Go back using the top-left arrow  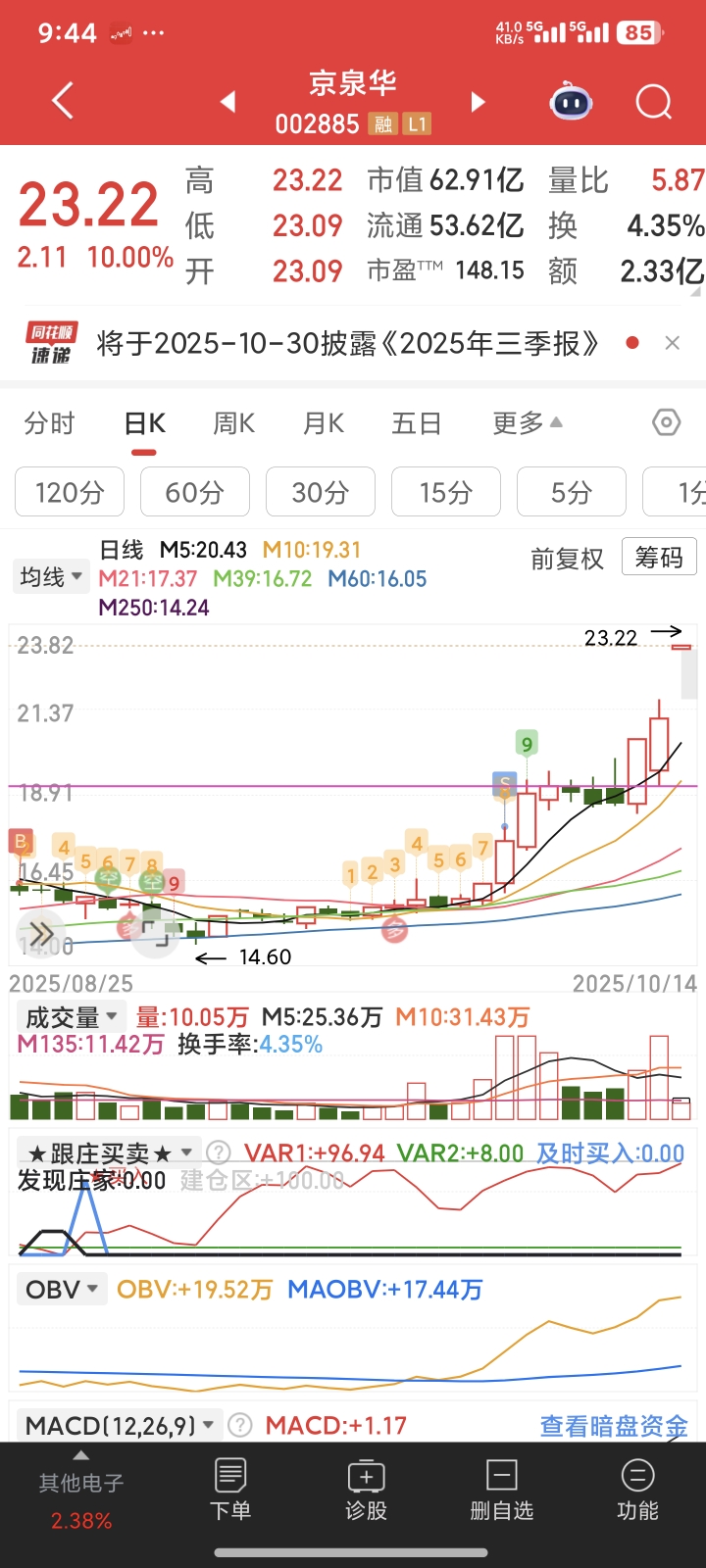(63, 101)
